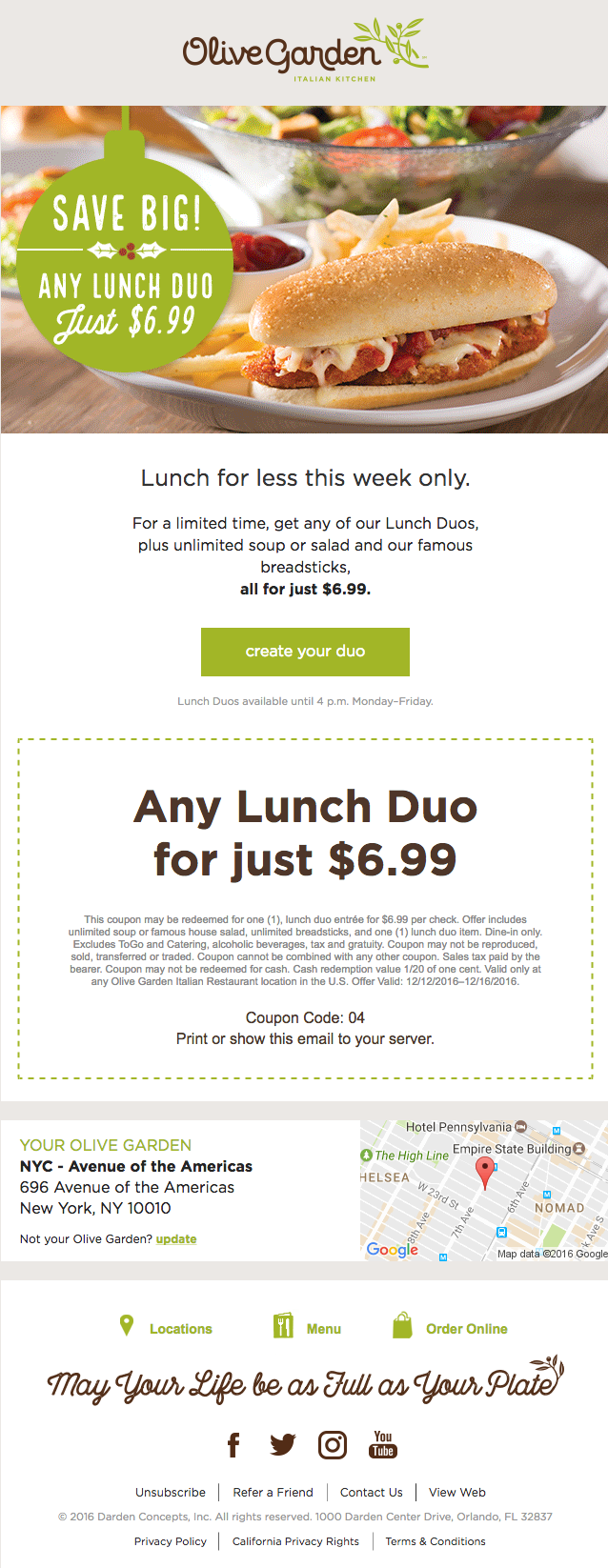Open Terms & Conditions
608x1568 pixels.
pyautogui.click(x=436, y=1541)
